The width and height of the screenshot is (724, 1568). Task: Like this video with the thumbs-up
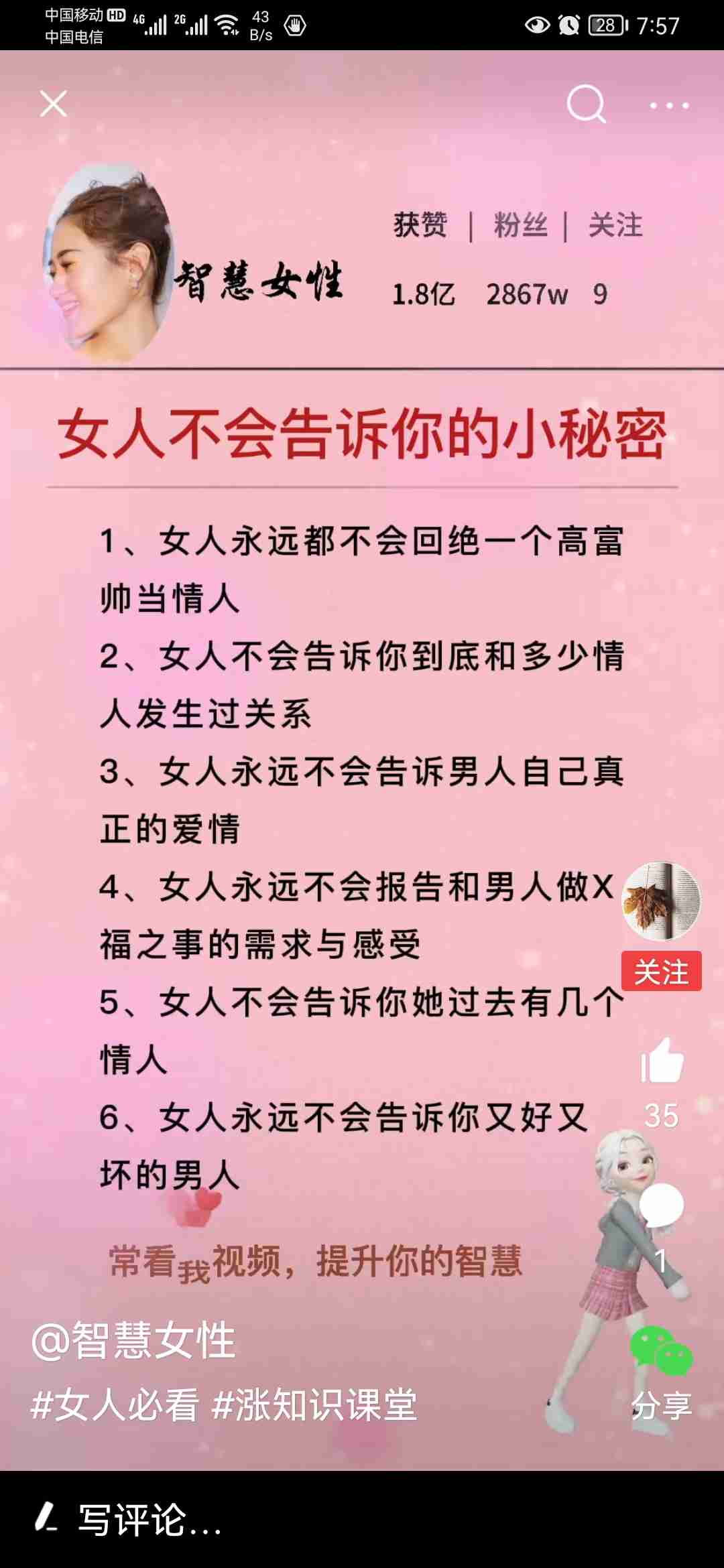(662, 1061)
